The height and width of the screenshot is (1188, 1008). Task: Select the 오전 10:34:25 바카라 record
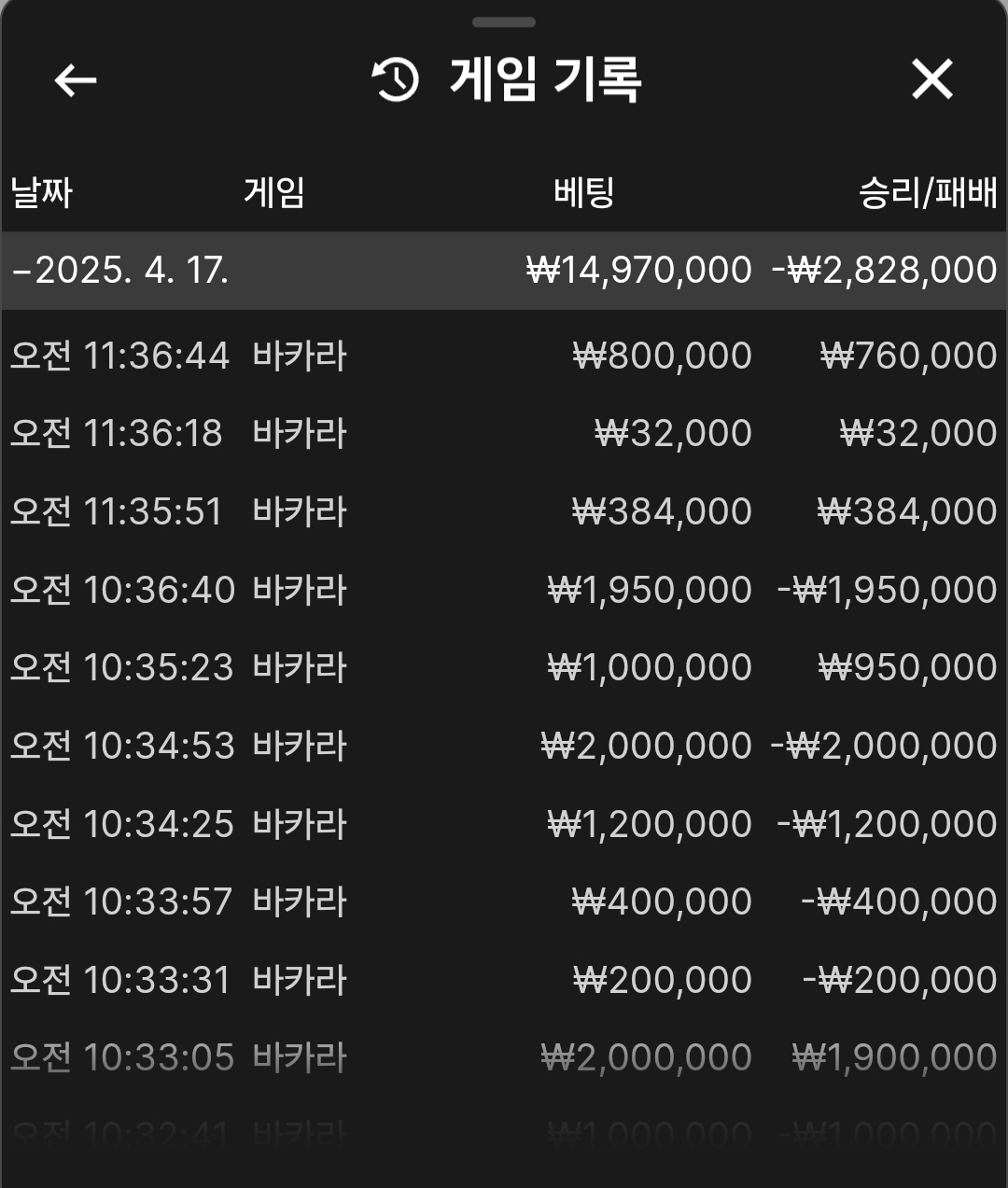(x=504, y=824)
